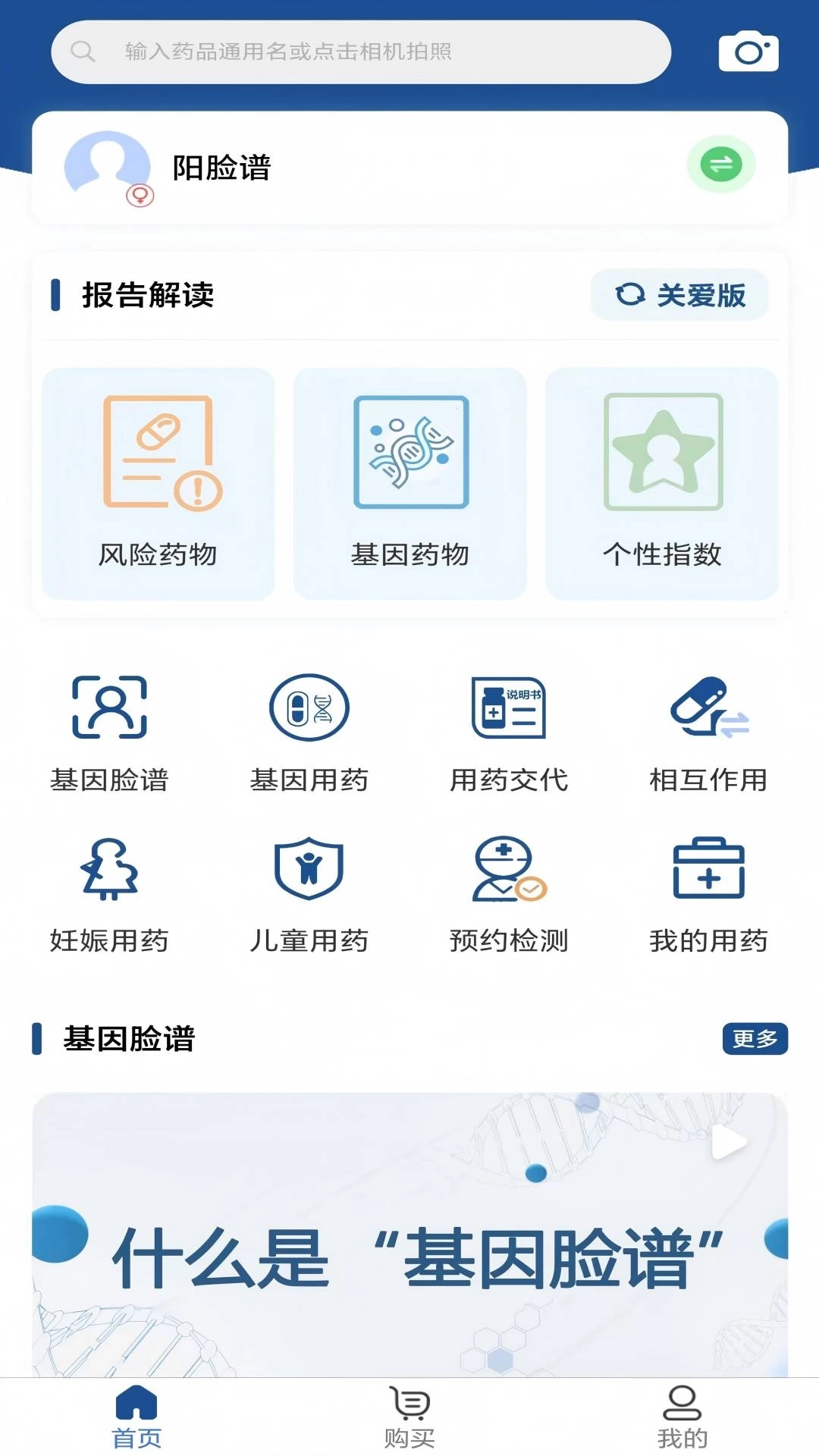Tap the green switch profile icon
The width and height of the screenshot is (819, 1456).
(x=720, y=165)
